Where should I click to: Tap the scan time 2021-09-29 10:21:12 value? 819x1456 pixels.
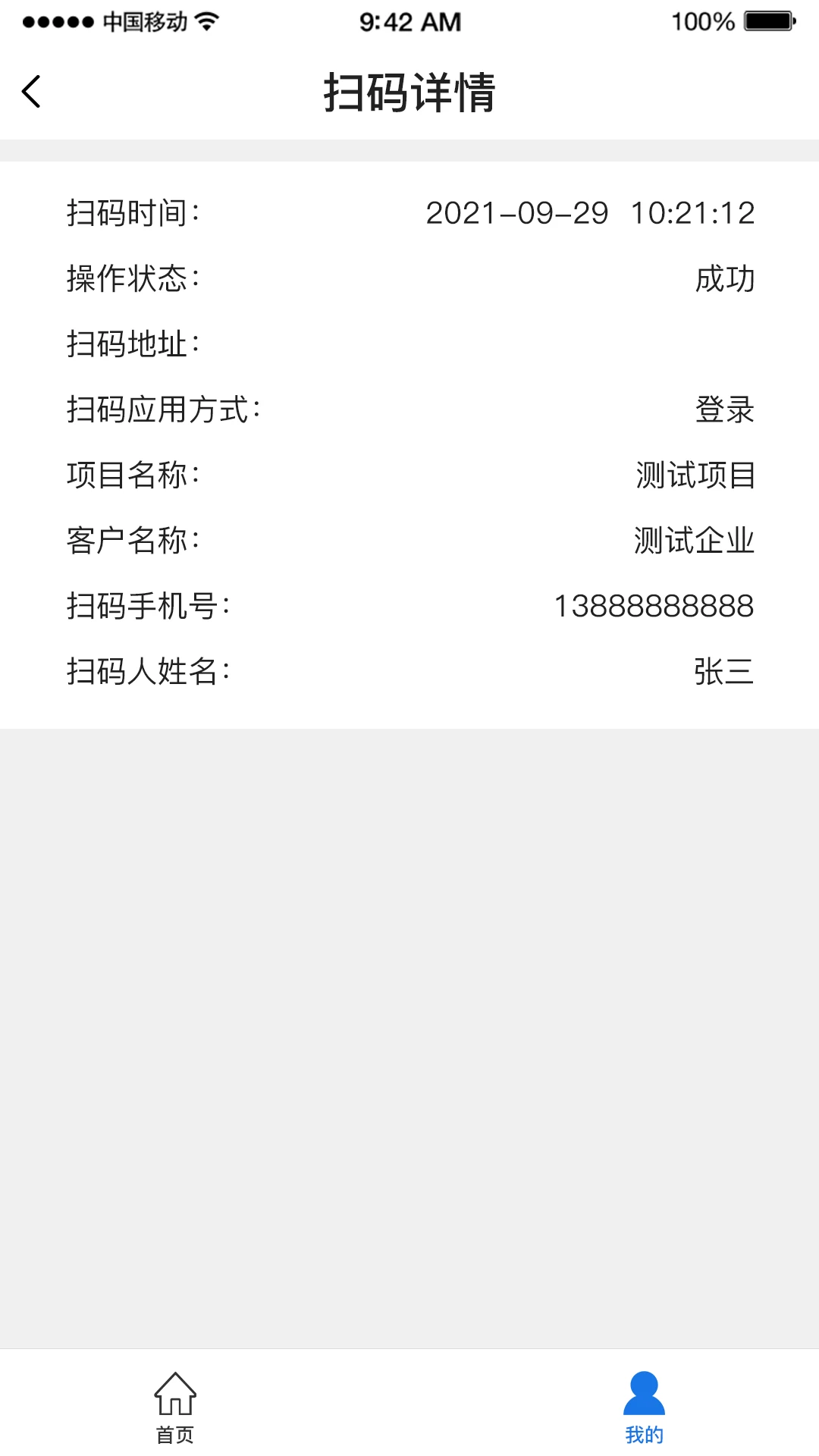pyautogui.click(x=590, y=214)
